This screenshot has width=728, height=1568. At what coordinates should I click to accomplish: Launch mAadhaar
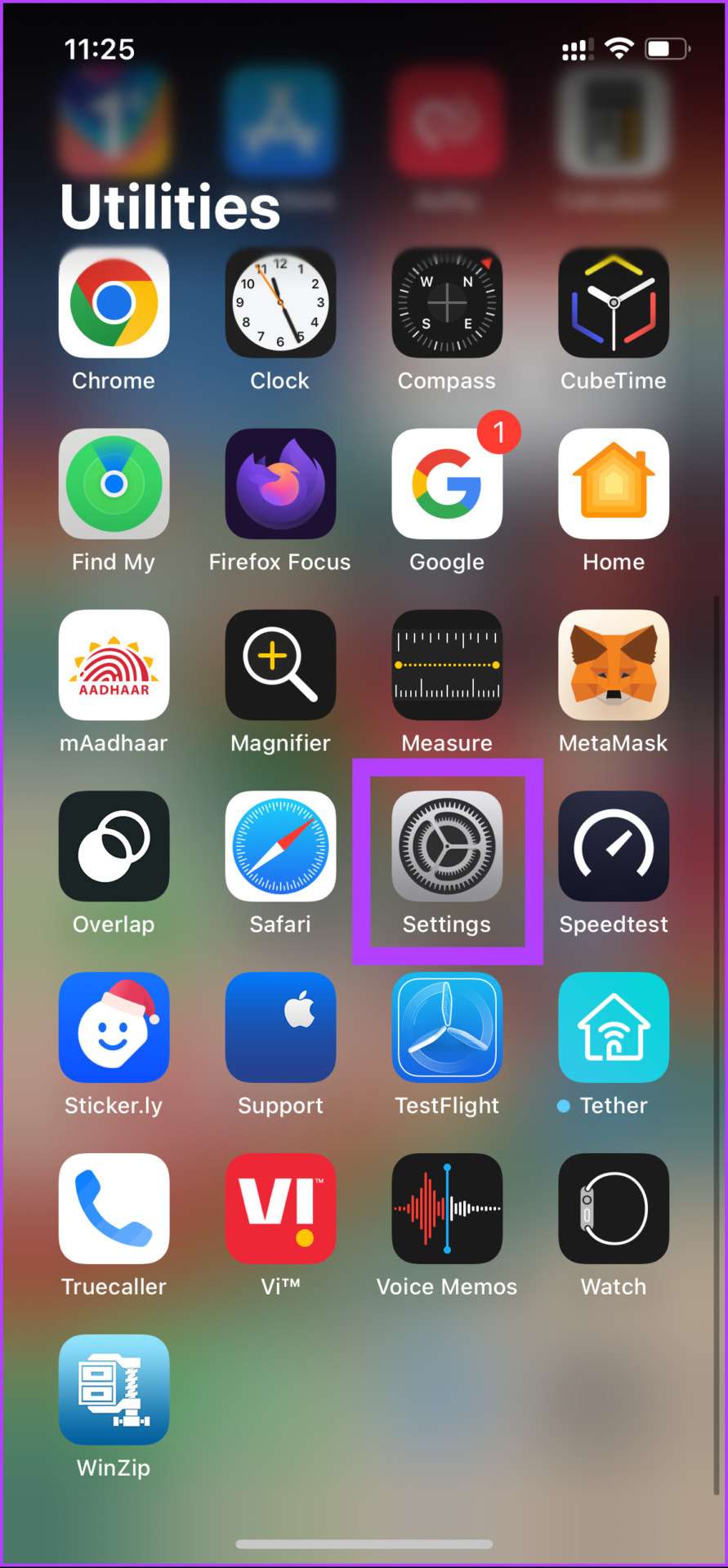(x=114, y=666)
